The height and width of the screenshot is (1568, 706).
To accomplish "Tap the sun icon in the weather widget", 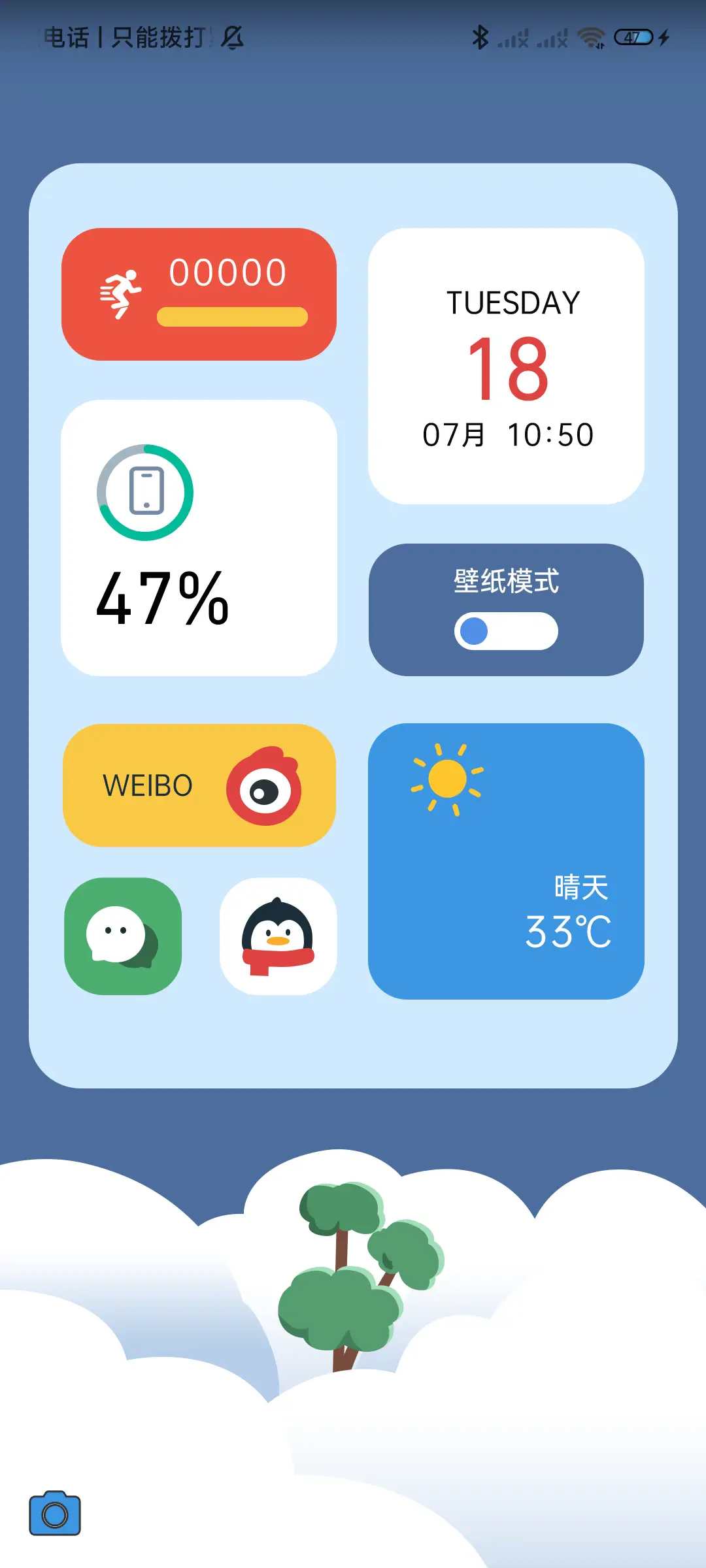I will click(447, 777).
